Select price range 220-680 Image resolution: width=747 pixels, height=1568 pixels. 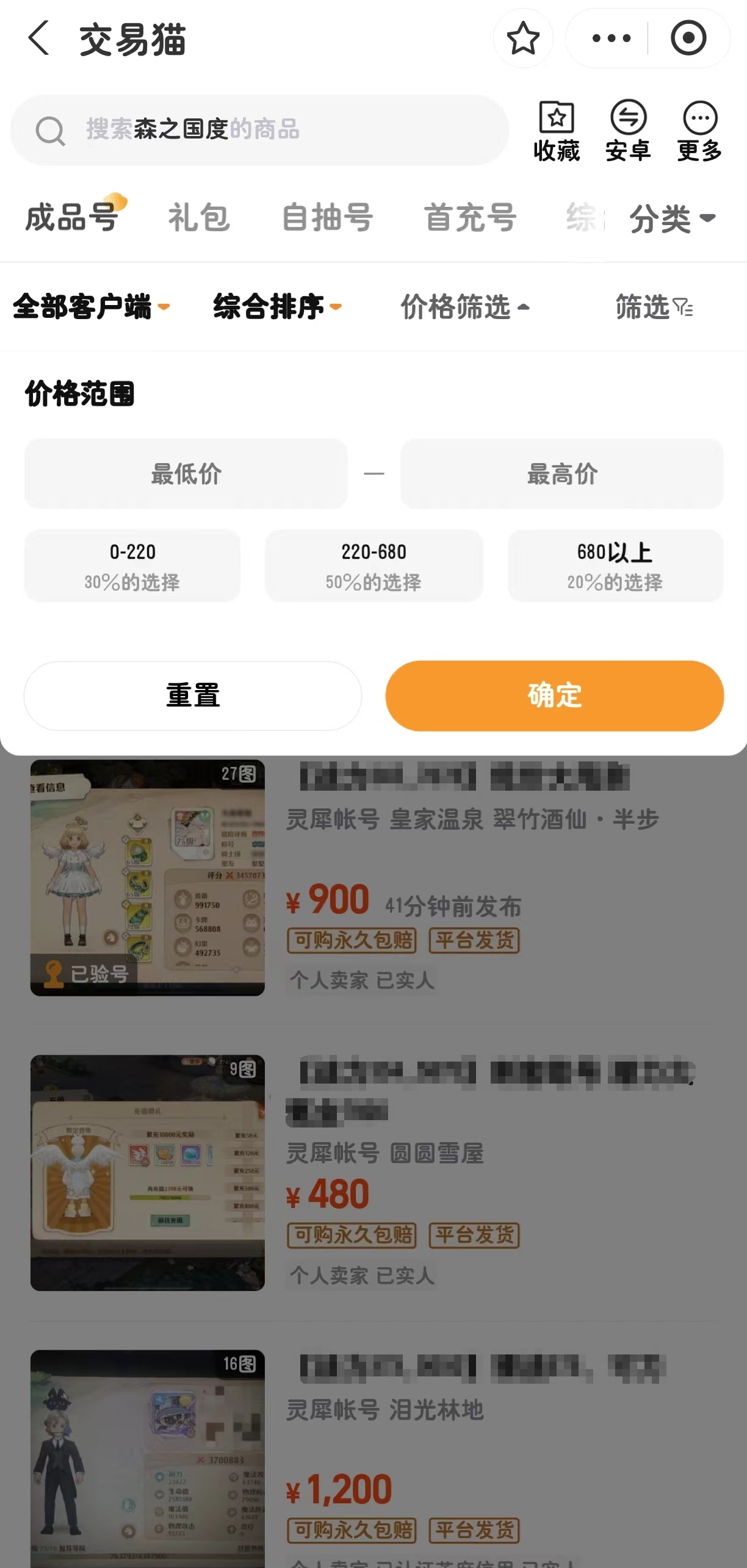(374, 566)
